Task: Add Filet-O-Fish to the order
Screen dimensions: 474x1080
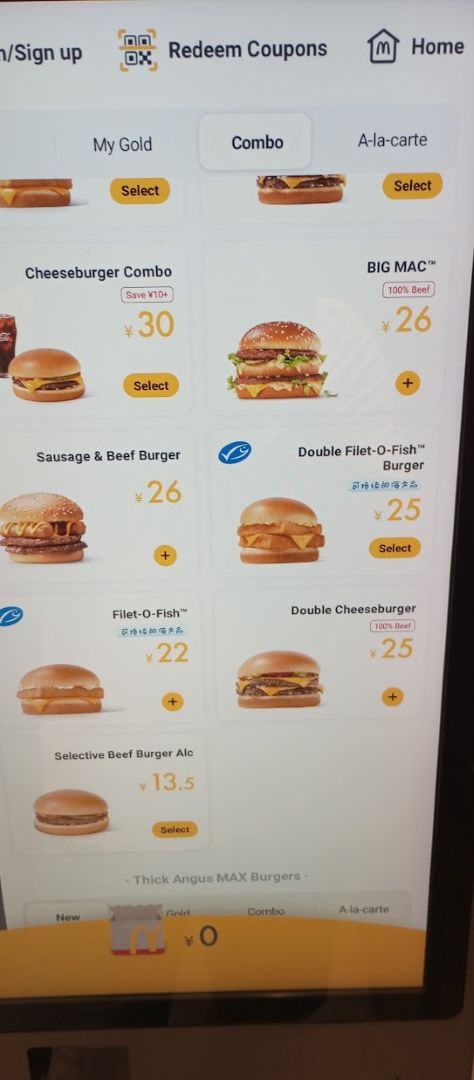Action: [x=172, y=701]
